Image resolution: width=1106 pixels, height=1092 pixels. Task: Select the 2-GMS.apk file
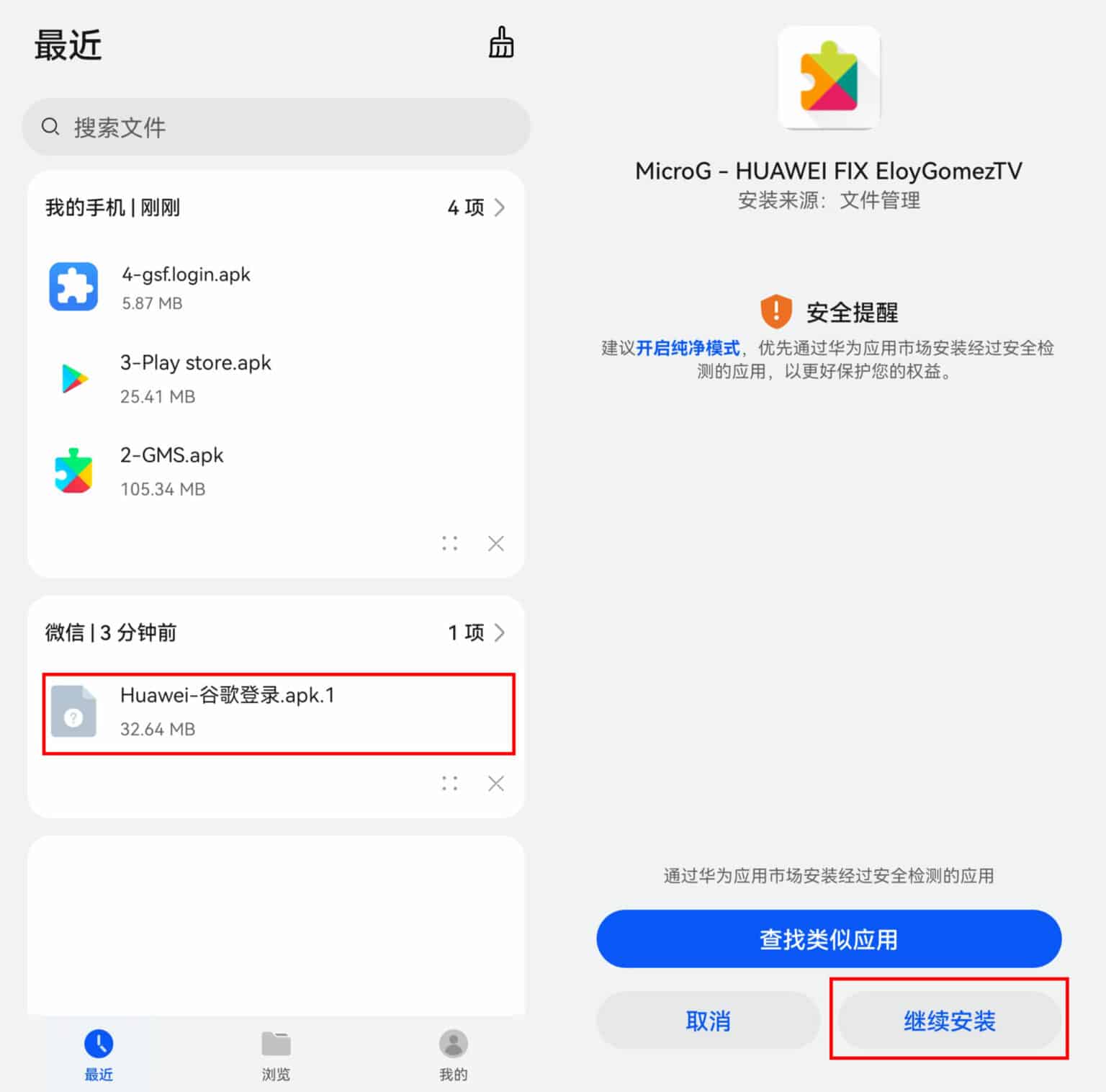coord(171,471)
